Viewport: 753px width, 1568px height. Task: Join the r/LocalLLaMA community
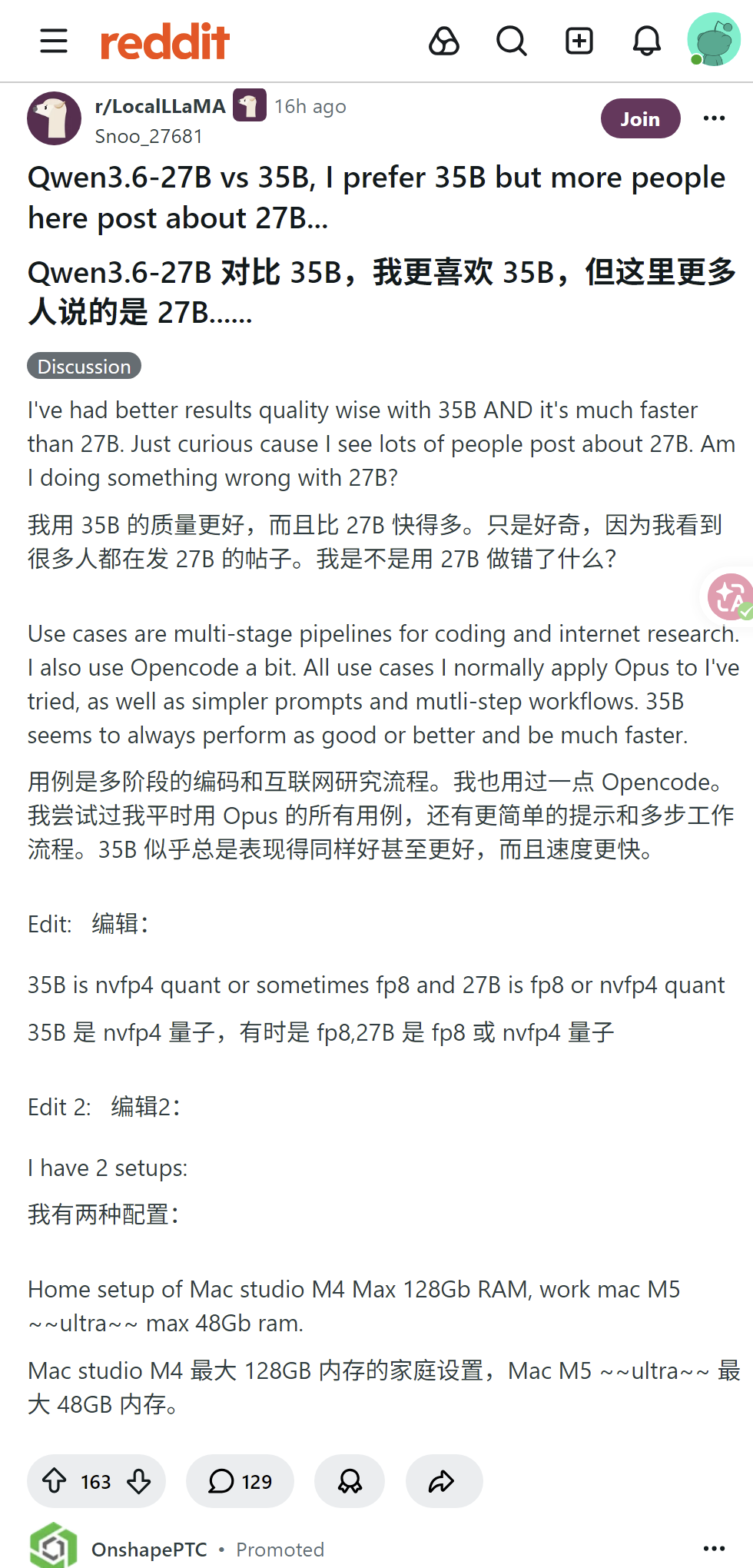(x=640, y=118)
